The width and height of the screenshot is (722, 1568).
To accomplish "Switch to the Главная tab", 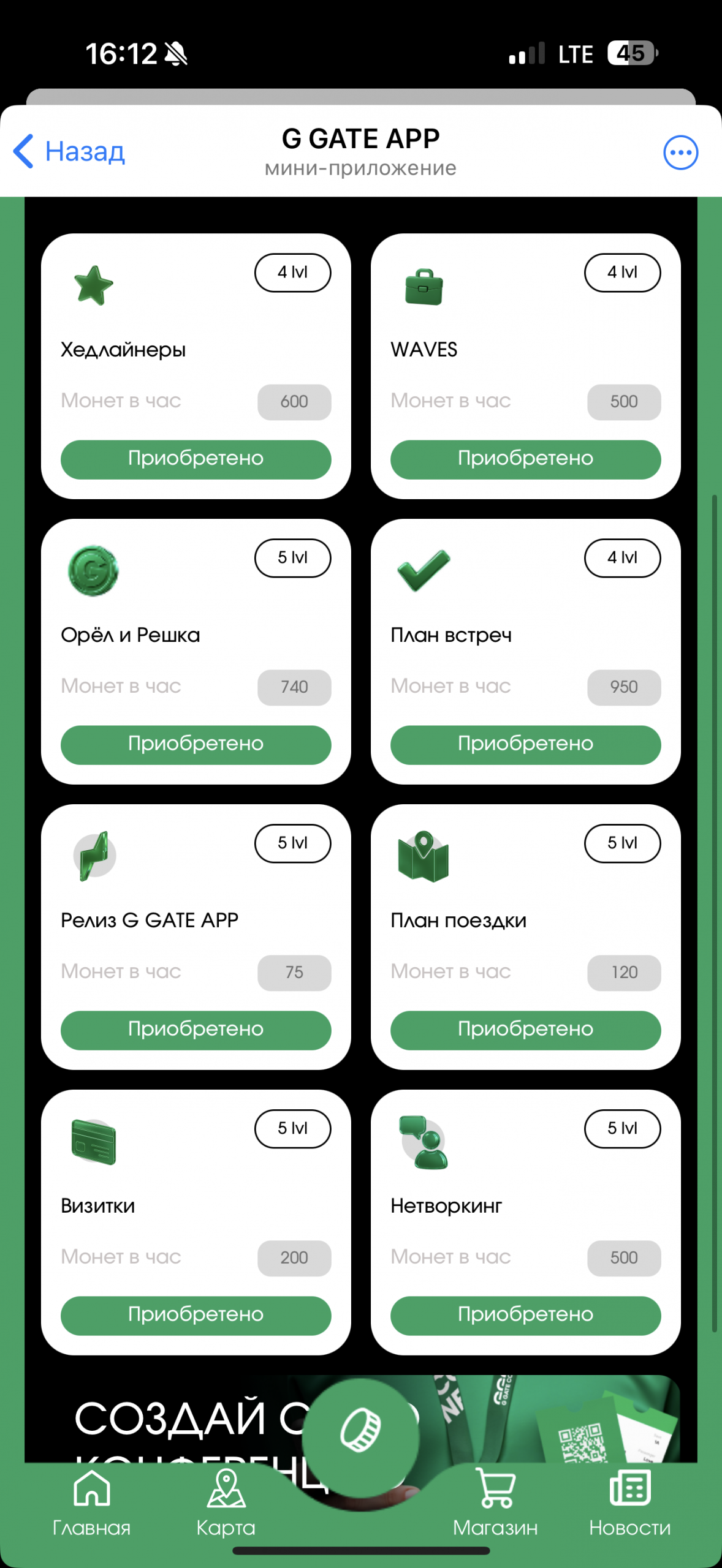I will pyautogui.click(x=91, y=1503).
